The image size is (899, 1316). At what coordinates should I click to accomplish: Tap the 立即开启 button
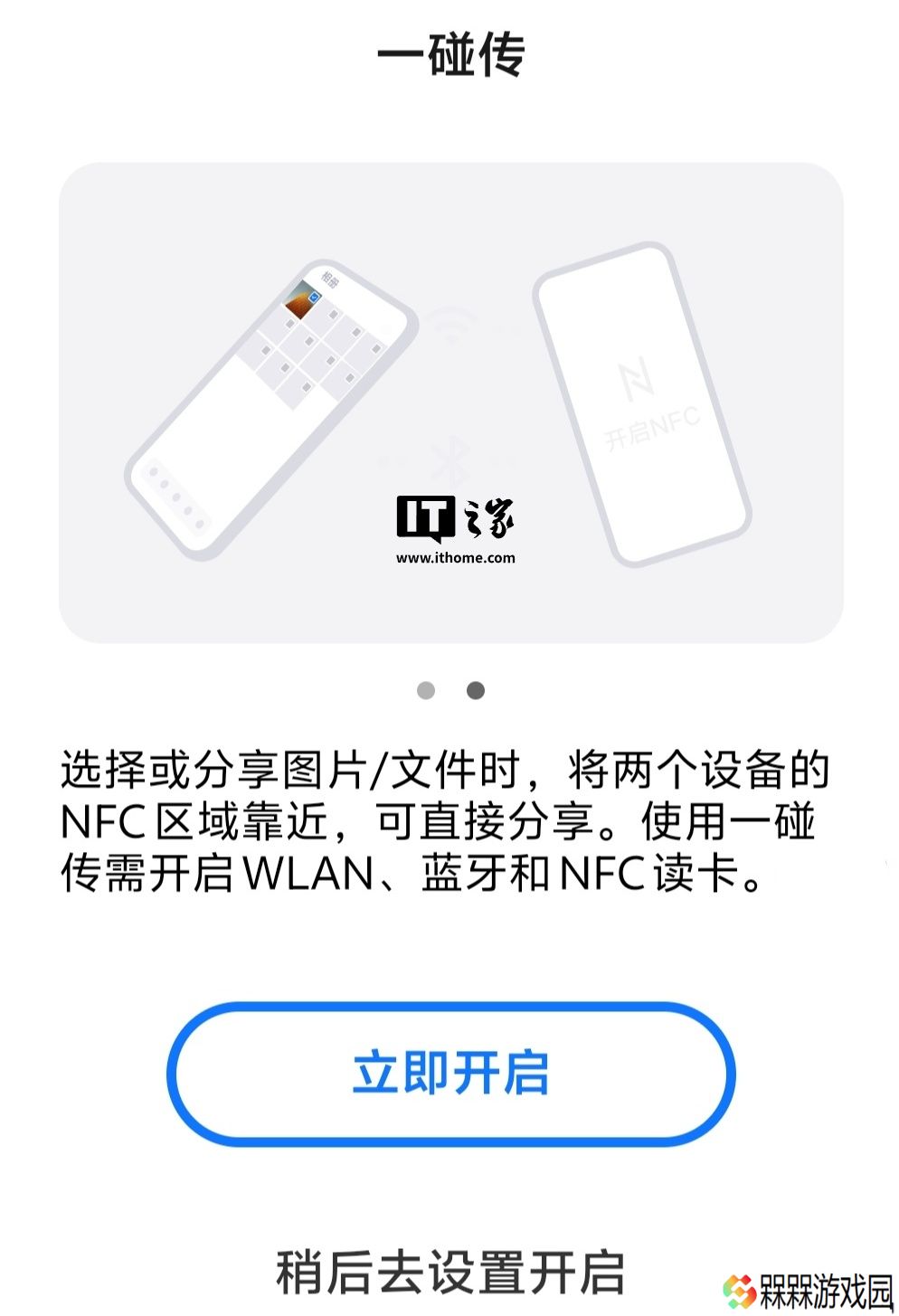[x=450, y=1074]
